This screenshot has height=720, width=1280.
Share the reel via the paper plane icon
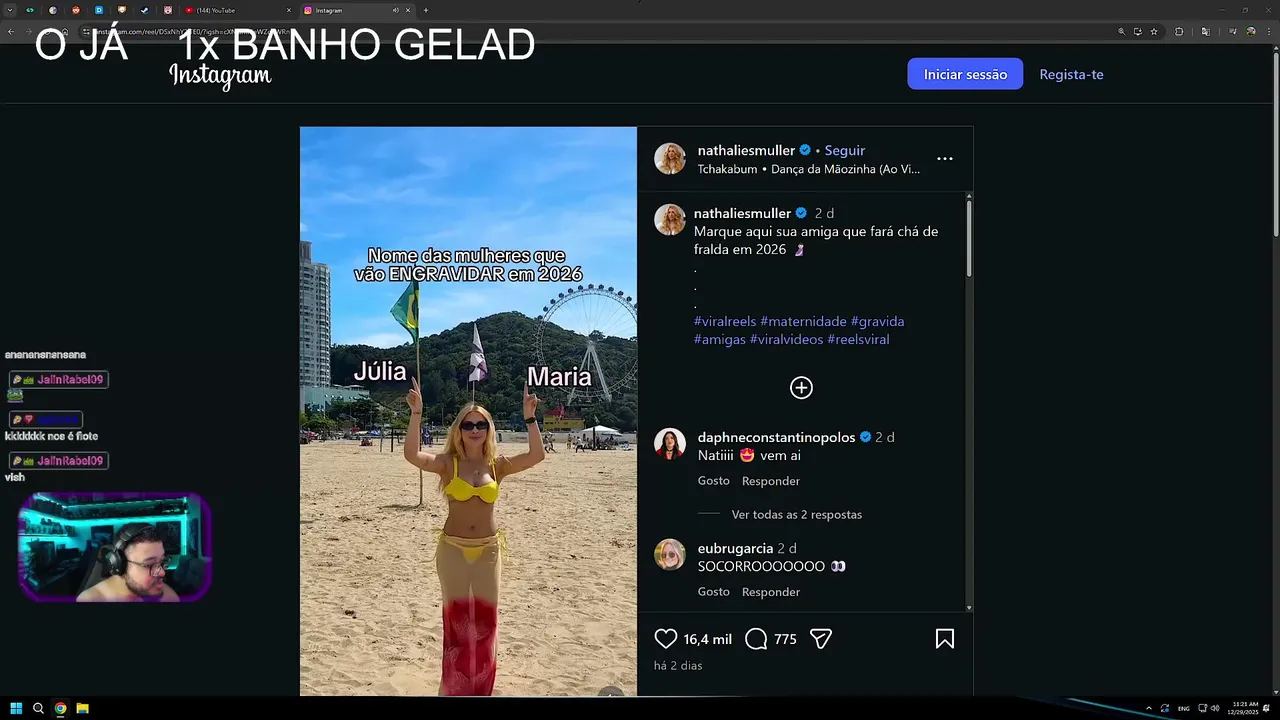[x=820, y=638]
